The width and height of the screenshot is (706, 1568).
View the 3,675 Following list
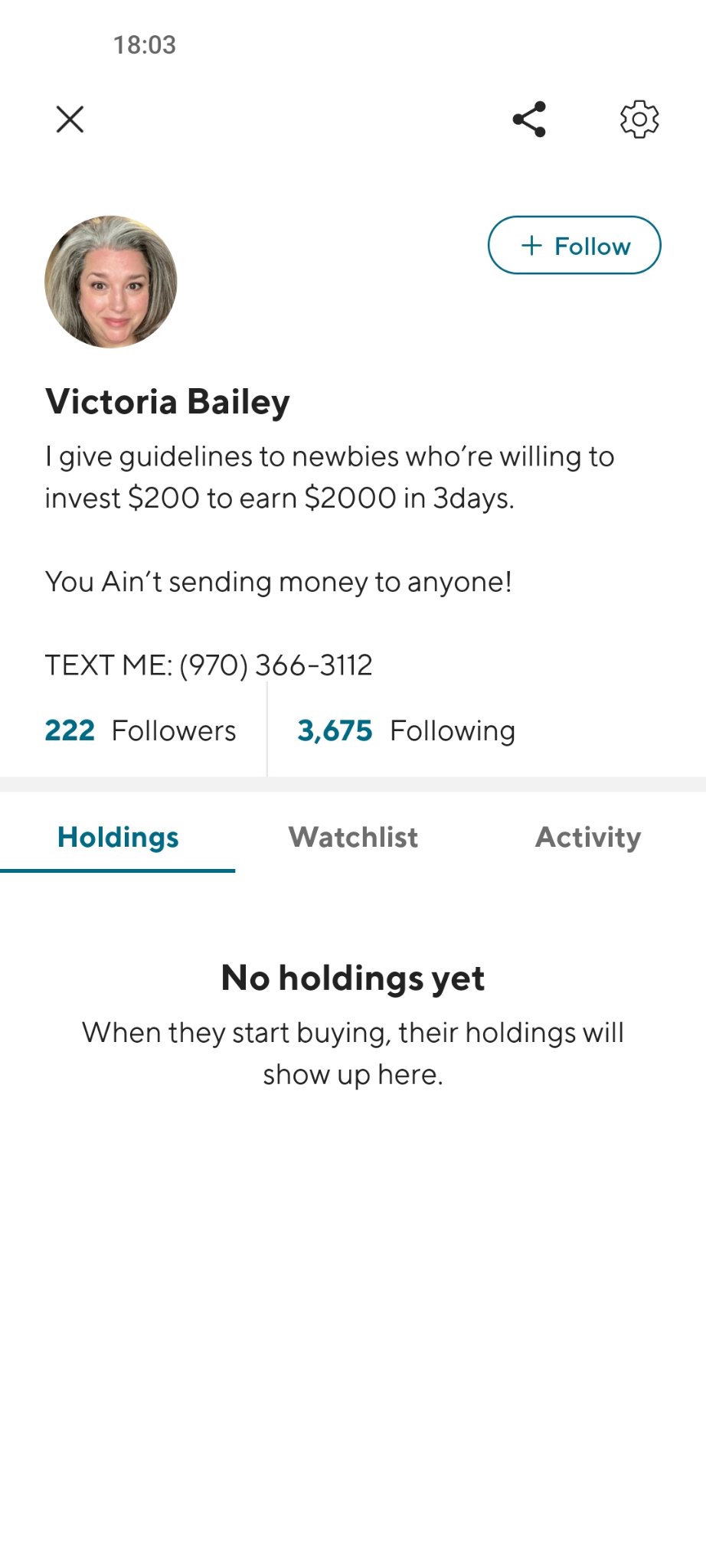click(406, 730)
